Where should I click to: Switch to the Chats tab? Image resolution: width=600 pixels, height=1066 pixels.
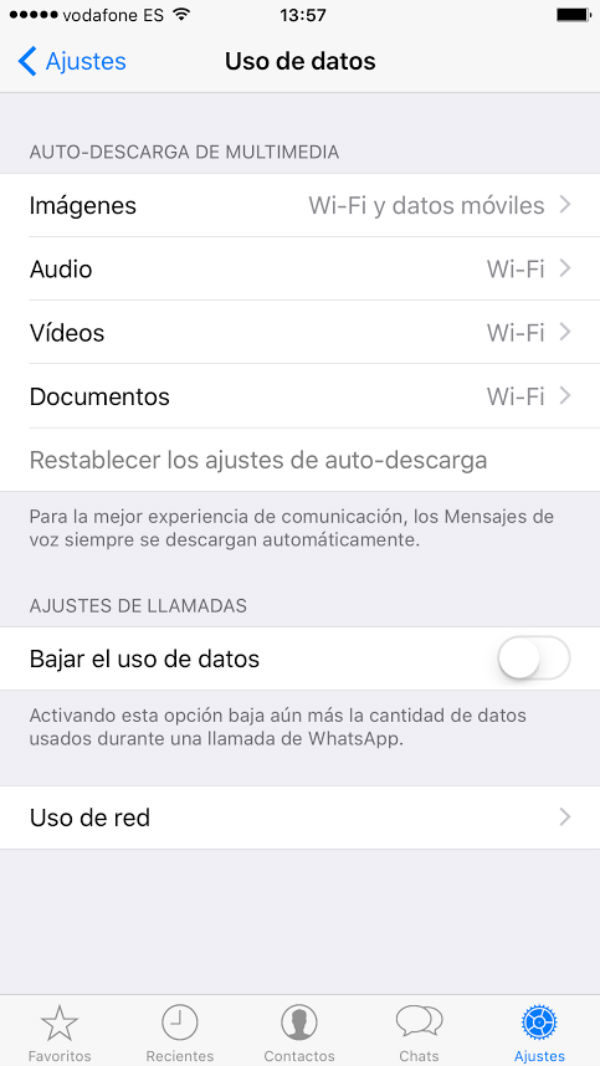tap(419, 1033)
